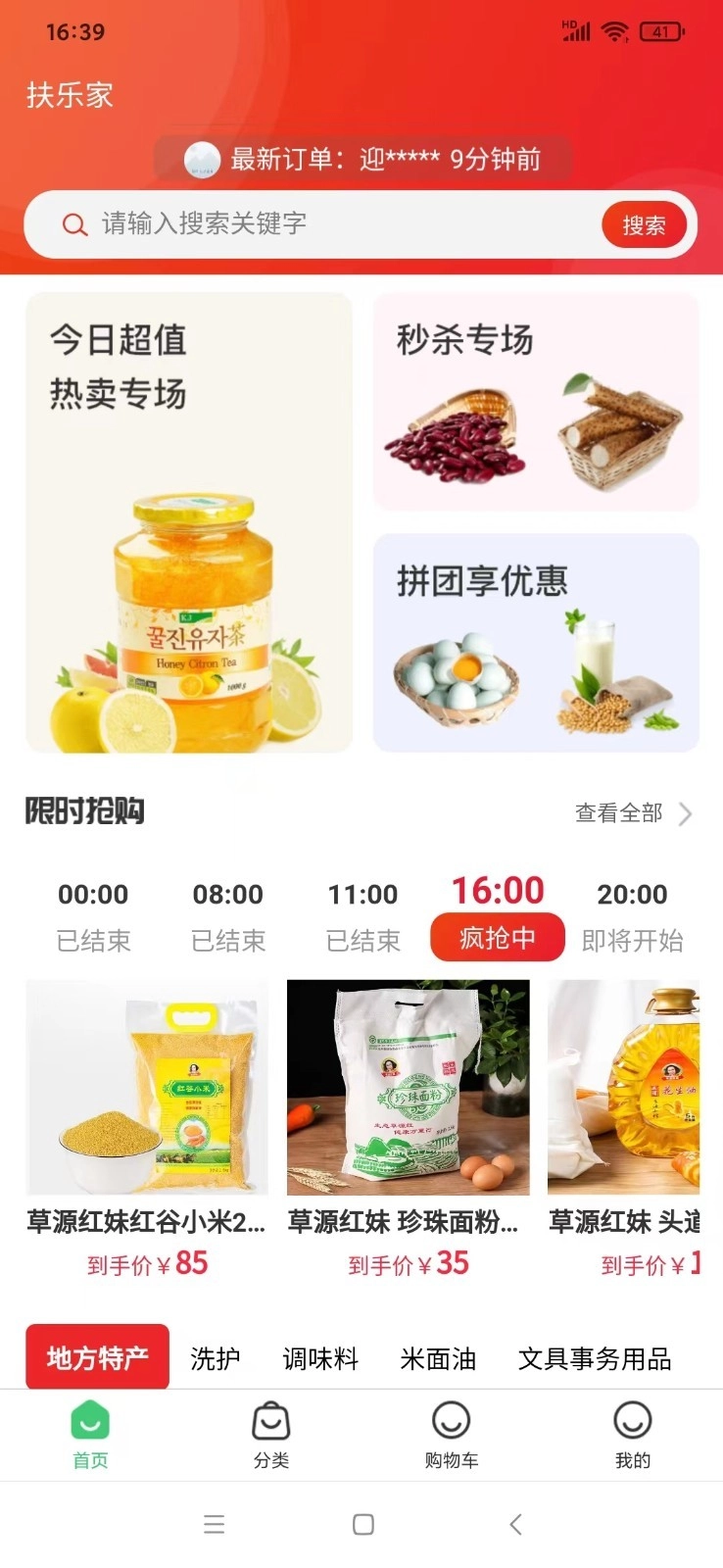Click the search magnifier icon
The height and width of the screenshot is (1568, 723).
click(74, 224)
